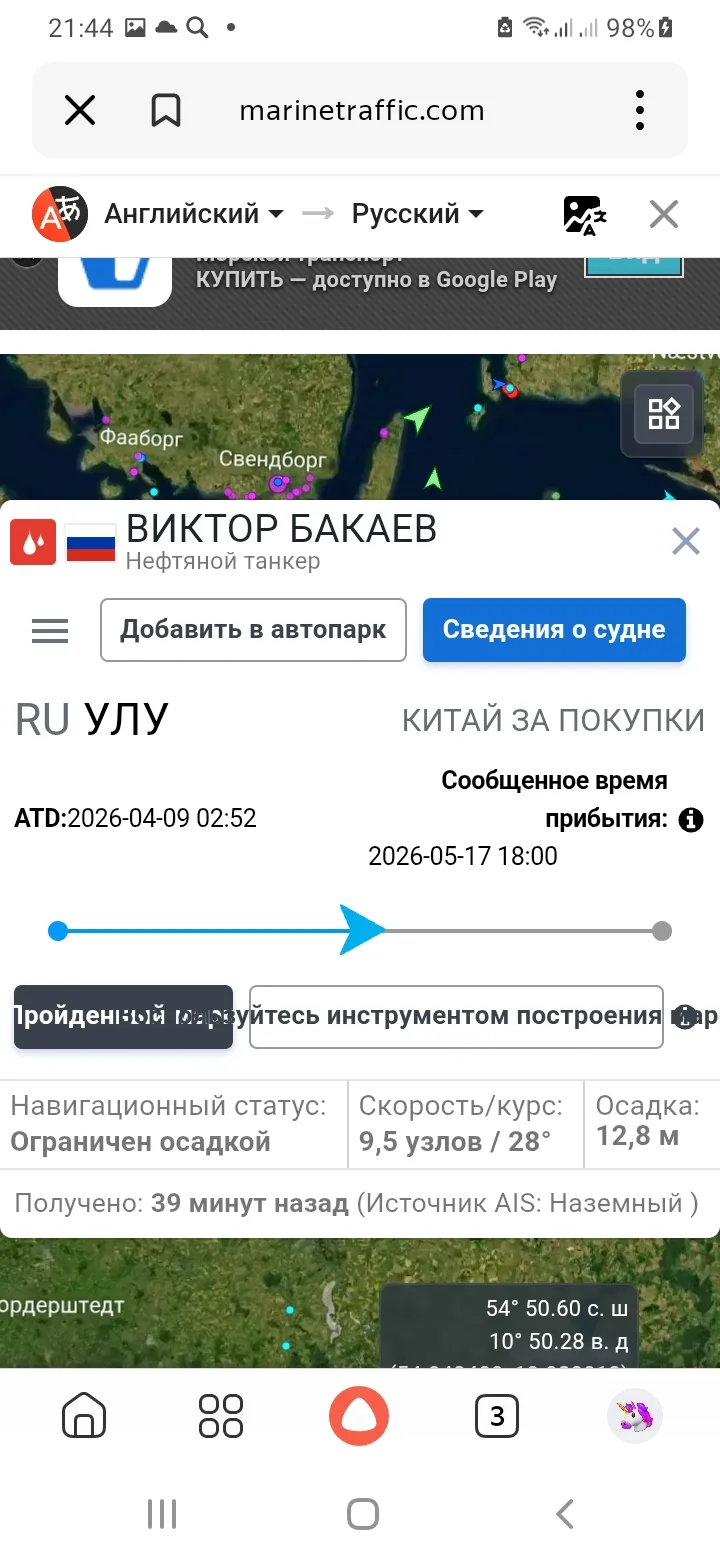The height and width of the screenshot is (1560, 720).
Task: Dismiss the translation bar
Action: pos(664,214)
